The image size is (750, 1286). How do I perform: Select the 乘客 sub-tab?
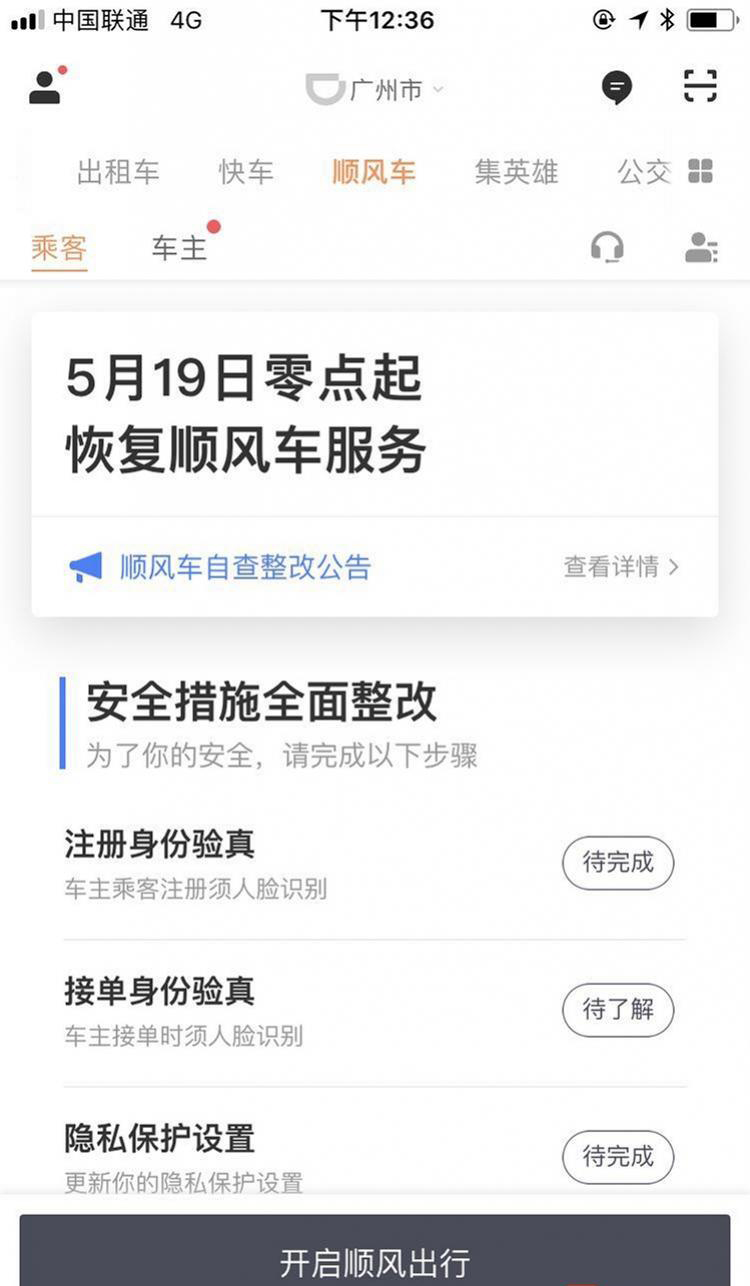pos(59,248)
